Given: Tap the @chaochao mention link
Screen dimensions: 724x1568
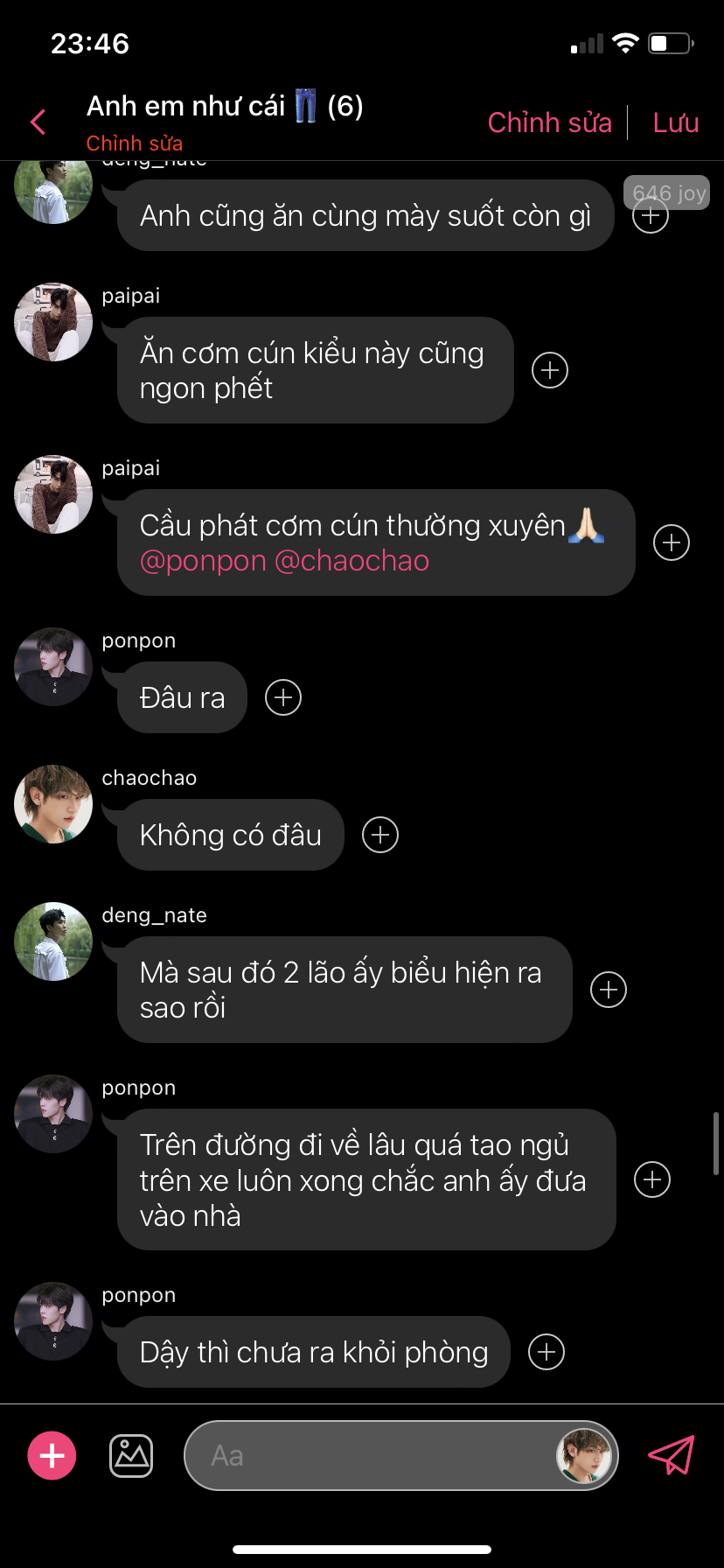Looking at the screenshot, I should [x=352, y=561].
